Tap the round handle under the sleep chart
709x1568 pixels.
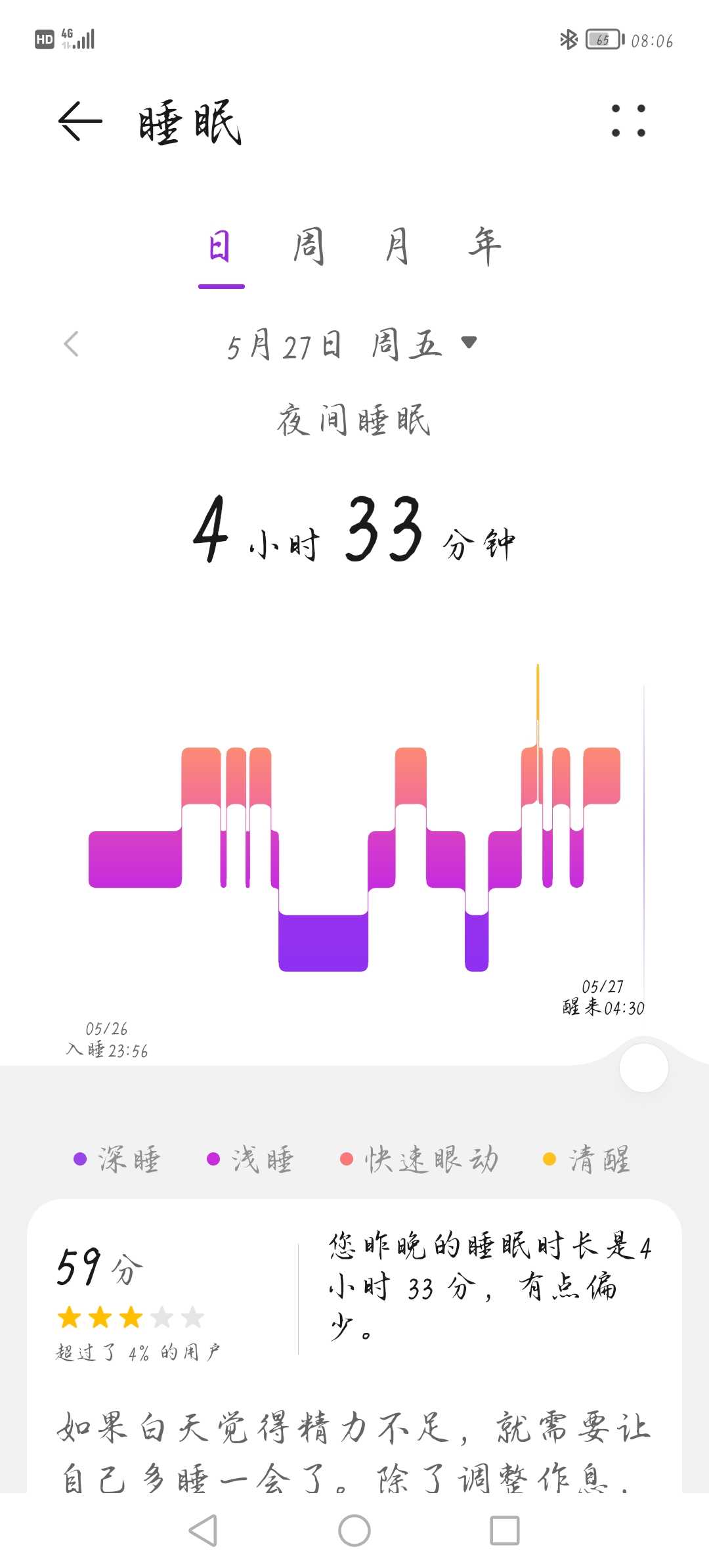[644, 1068]
